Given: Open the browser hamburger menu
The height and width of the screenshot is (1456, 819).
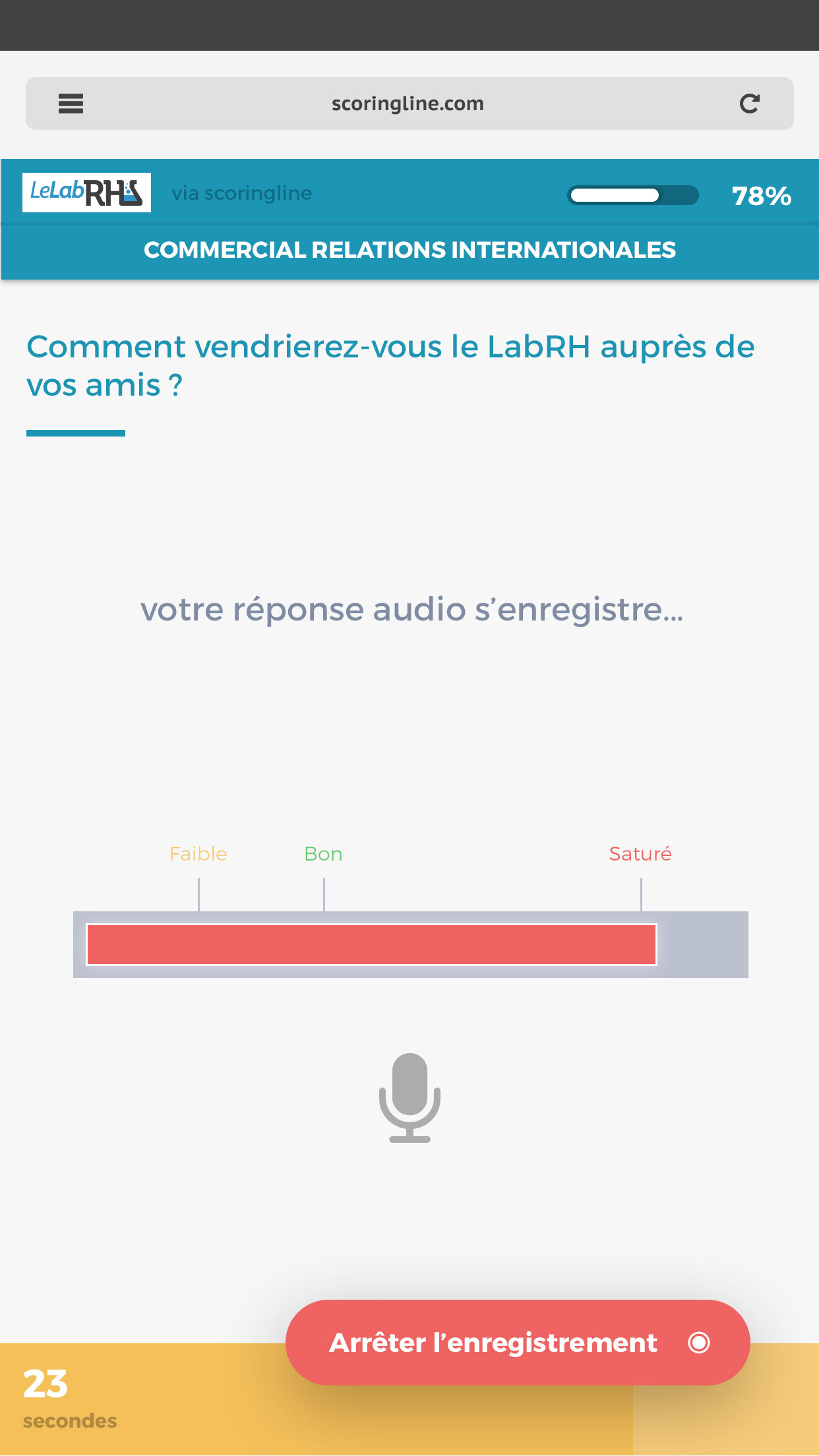Looking at the screenshot, I should [x=71, y=104].
